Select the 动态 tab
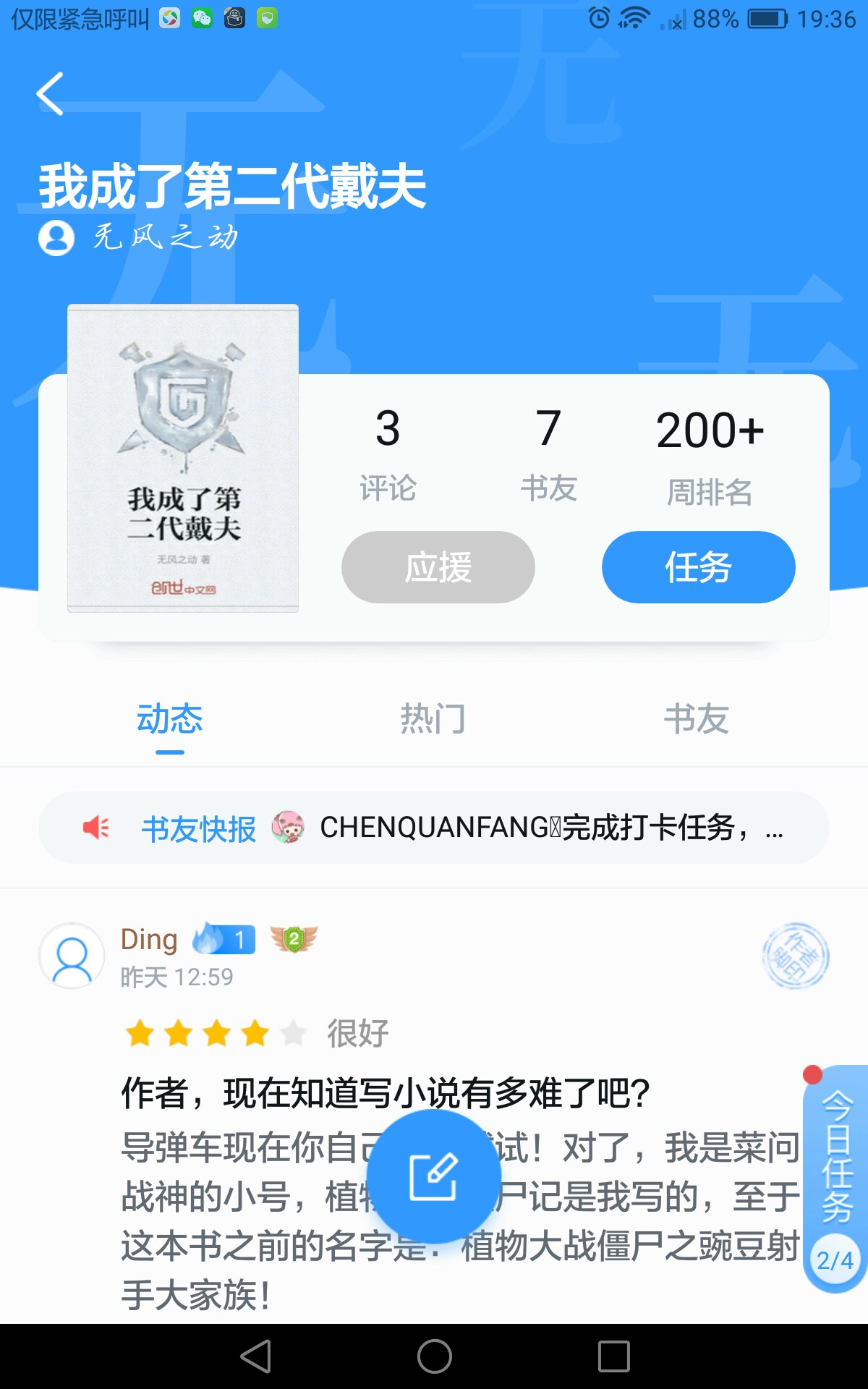The image size is (868, 1389). 170,719
